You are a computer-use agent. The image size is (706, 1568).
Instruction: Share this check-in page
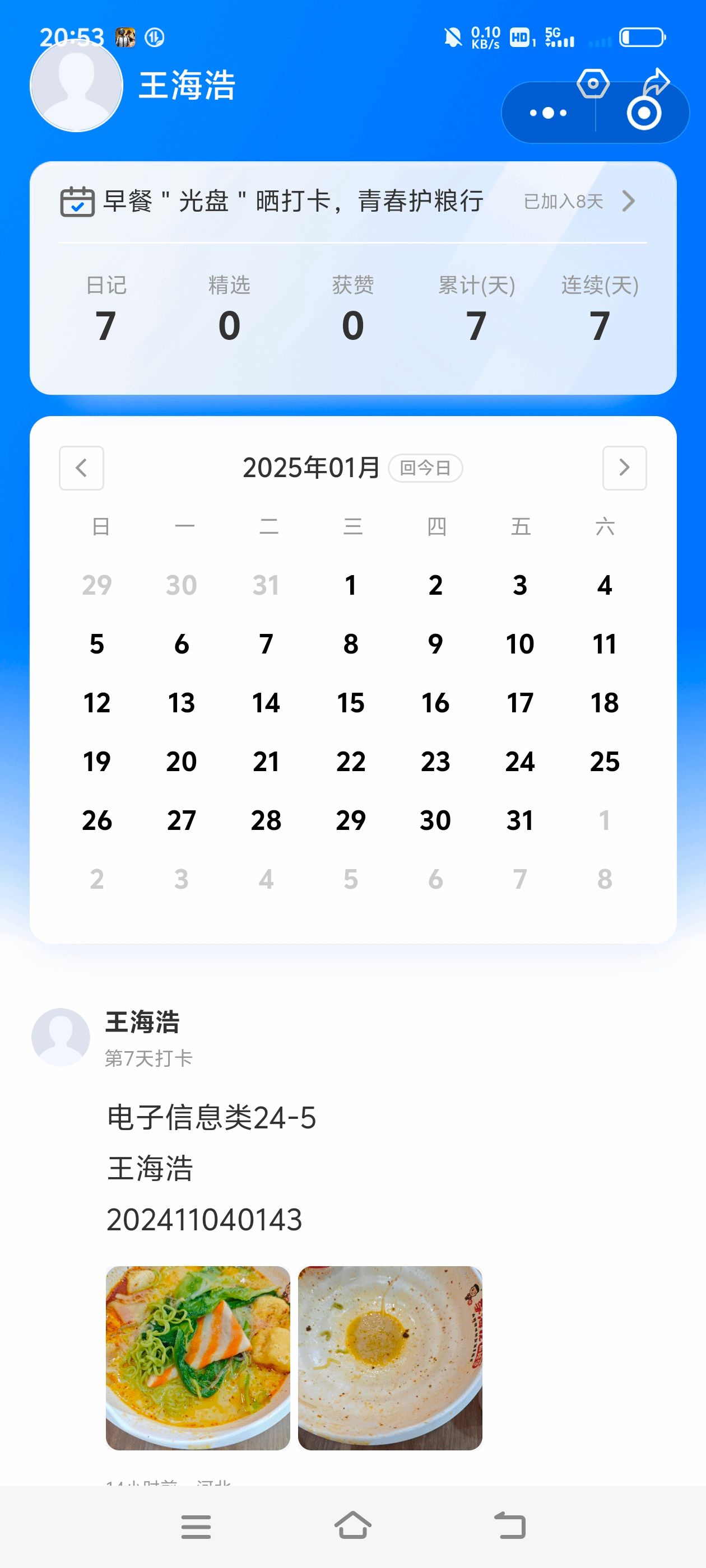(657, 80)
